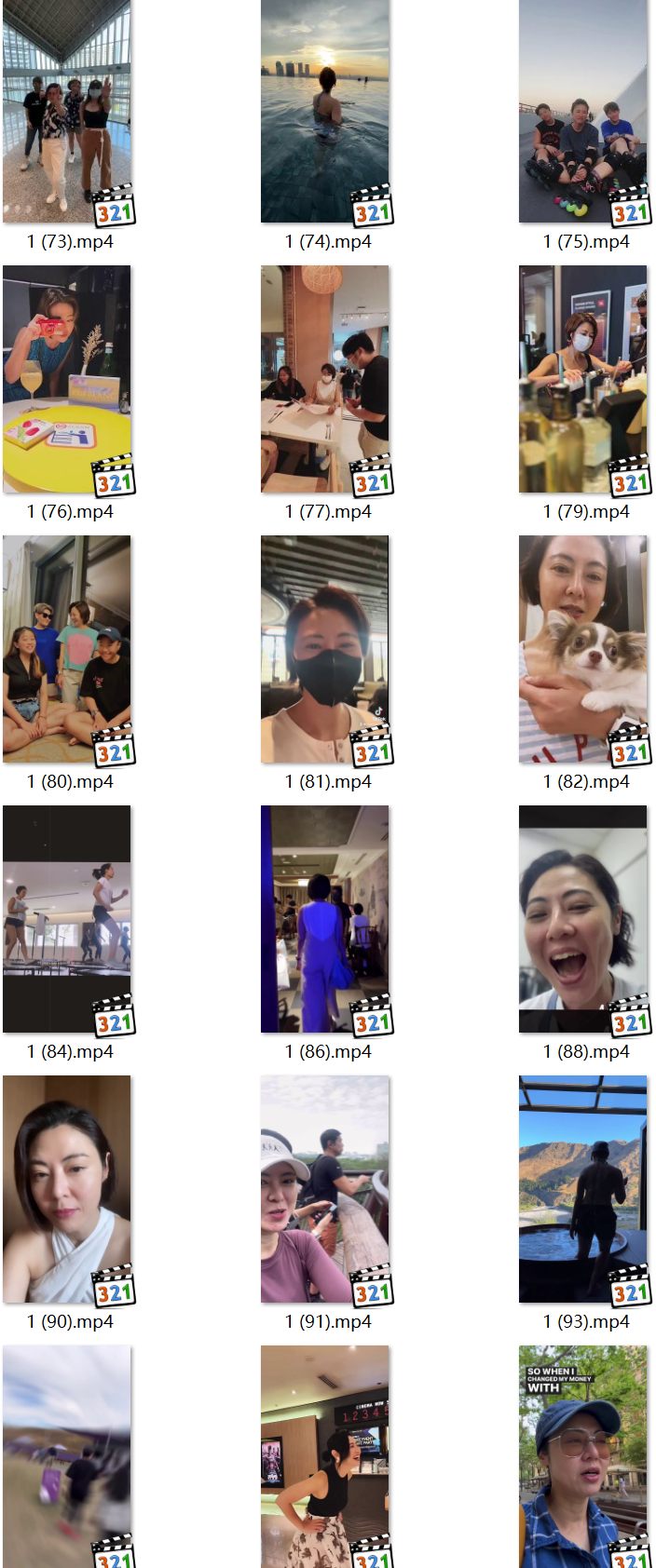
Task: Select video 1 (75).mp4
Action: pos(583,112)
